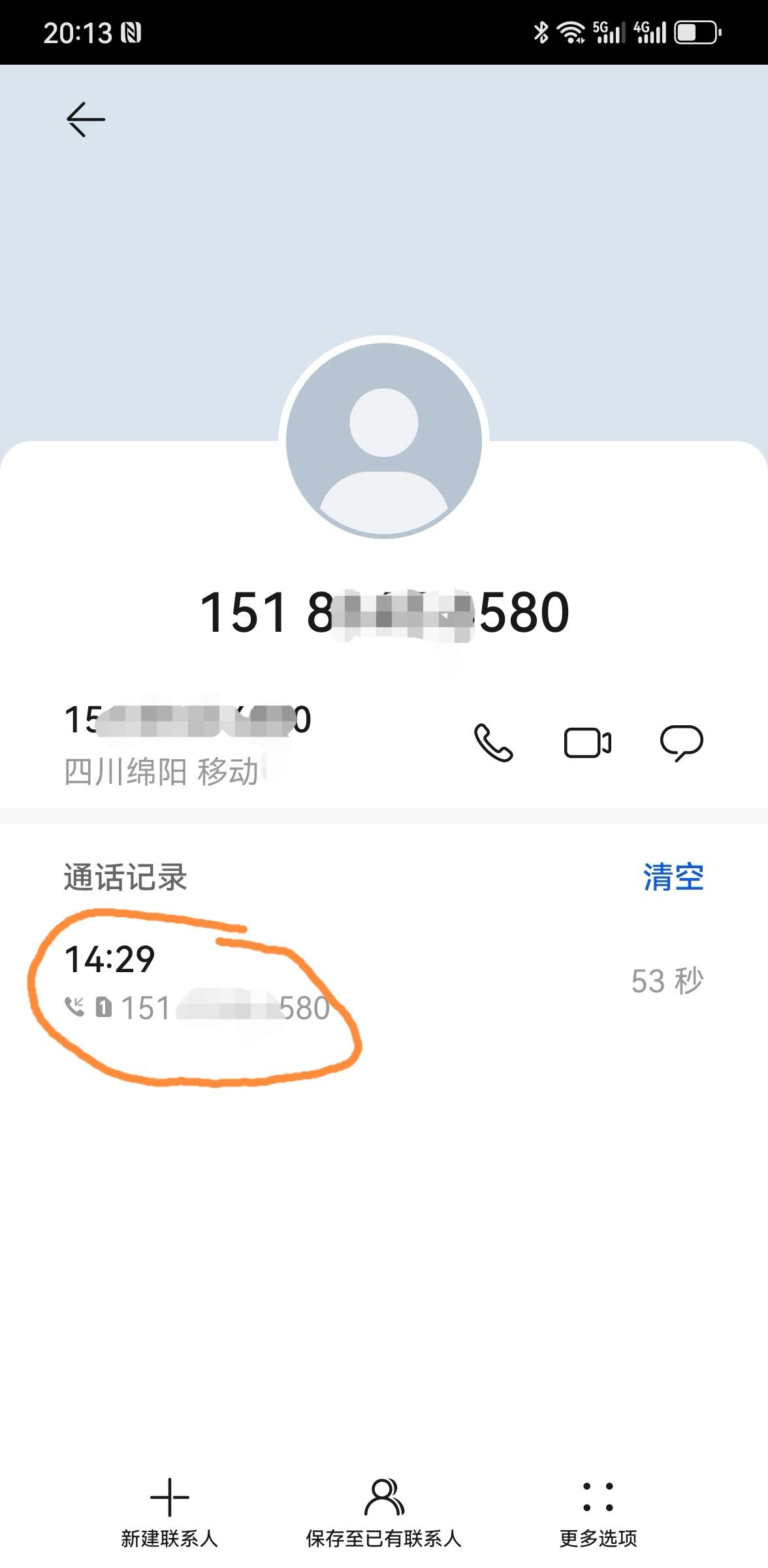Create a new contact via 新建联系人
768x1568 pixels.
click(169, 1511)
